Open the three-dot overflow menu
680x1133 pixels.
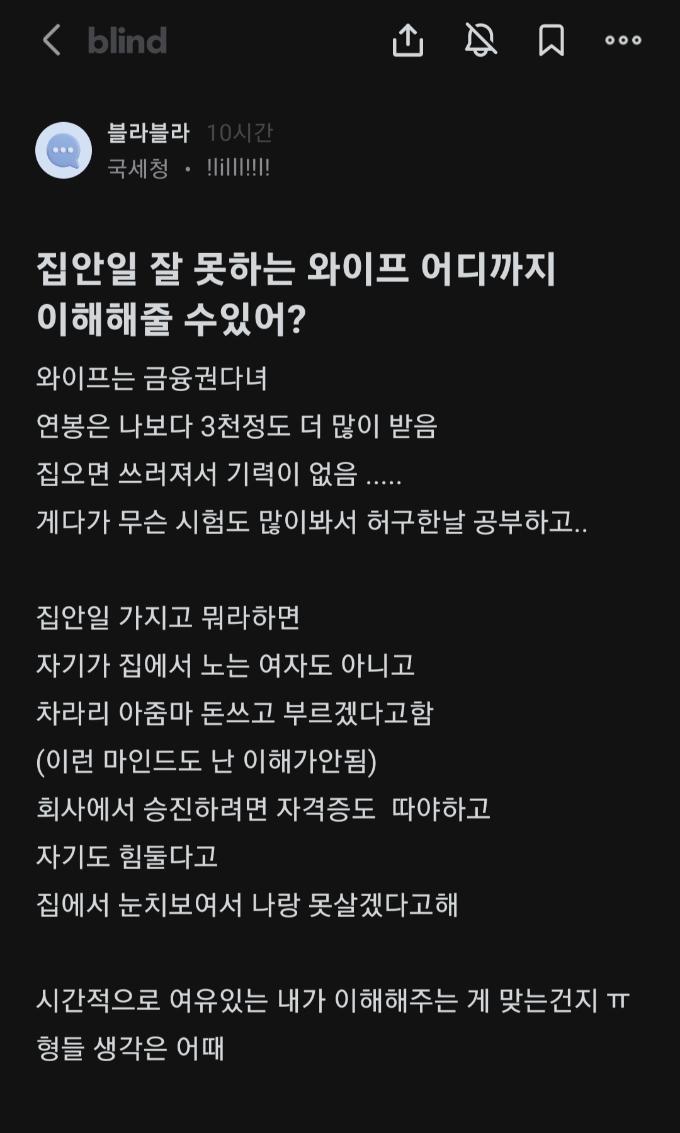tap(623, 41)
